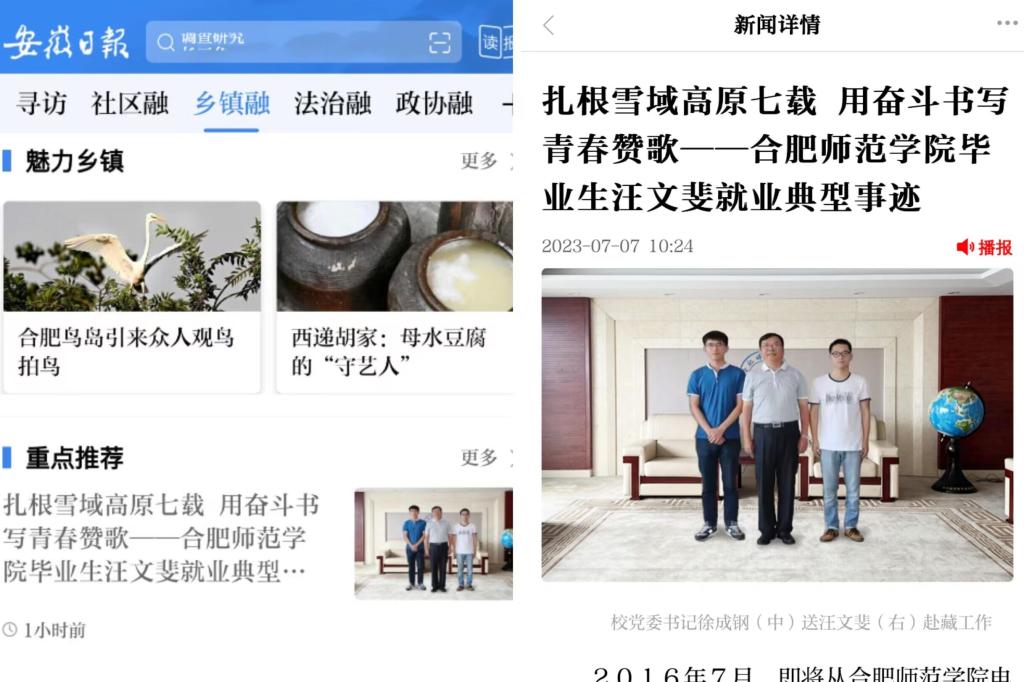Tap the scan icon inside the search box

440,42
